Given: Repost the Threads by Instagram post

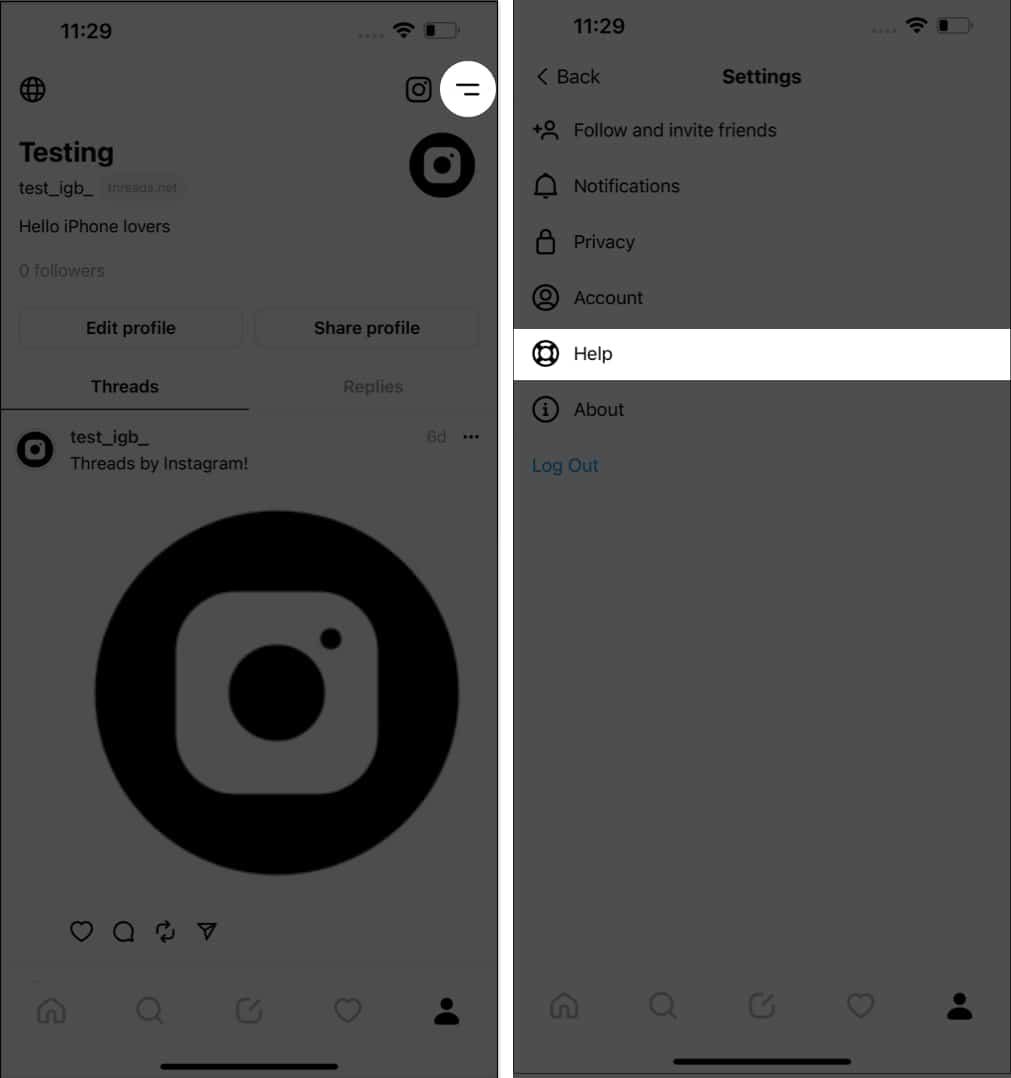Looking at the screenshot, I should [165, 932].
